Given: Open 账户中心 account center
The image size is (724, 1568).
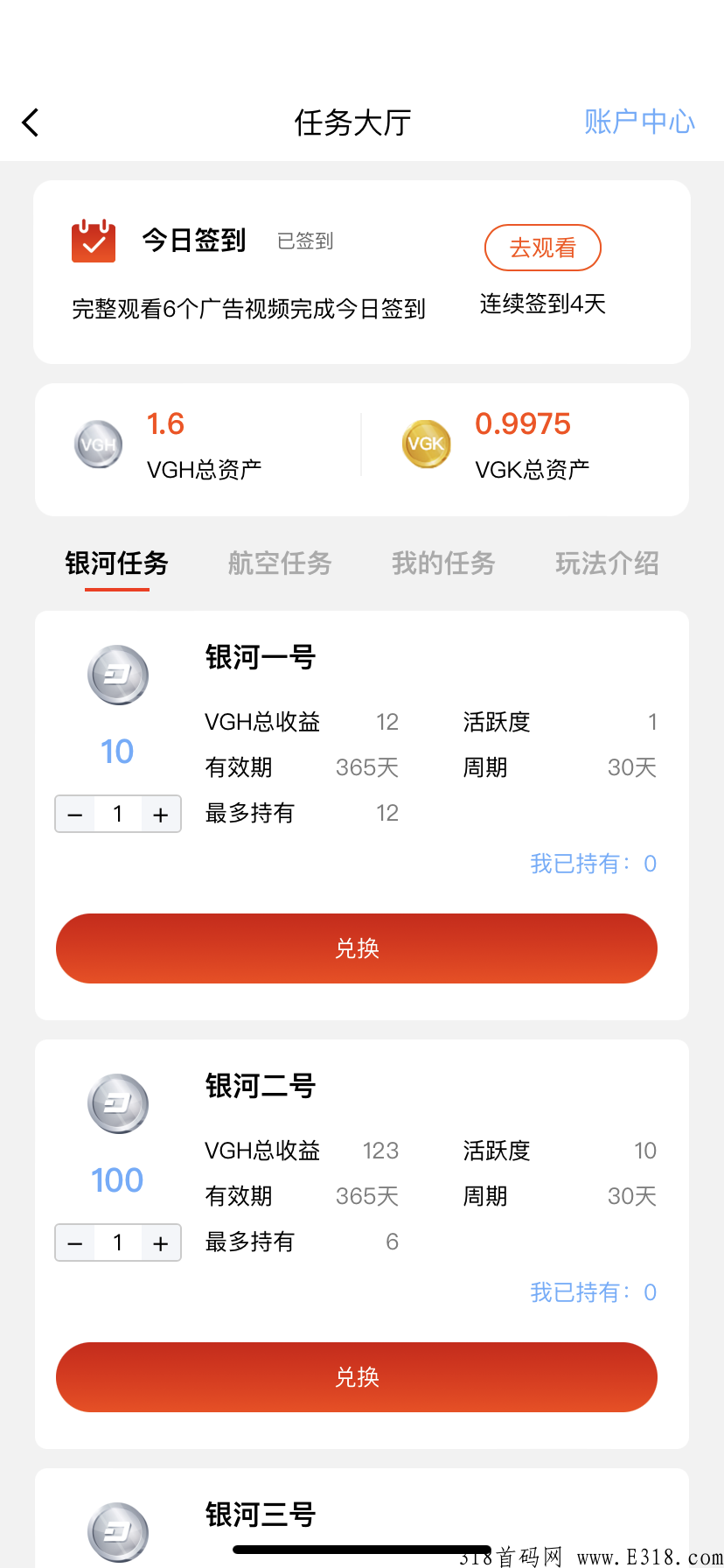Looking at the screenshot, I should tap(639, 122).
